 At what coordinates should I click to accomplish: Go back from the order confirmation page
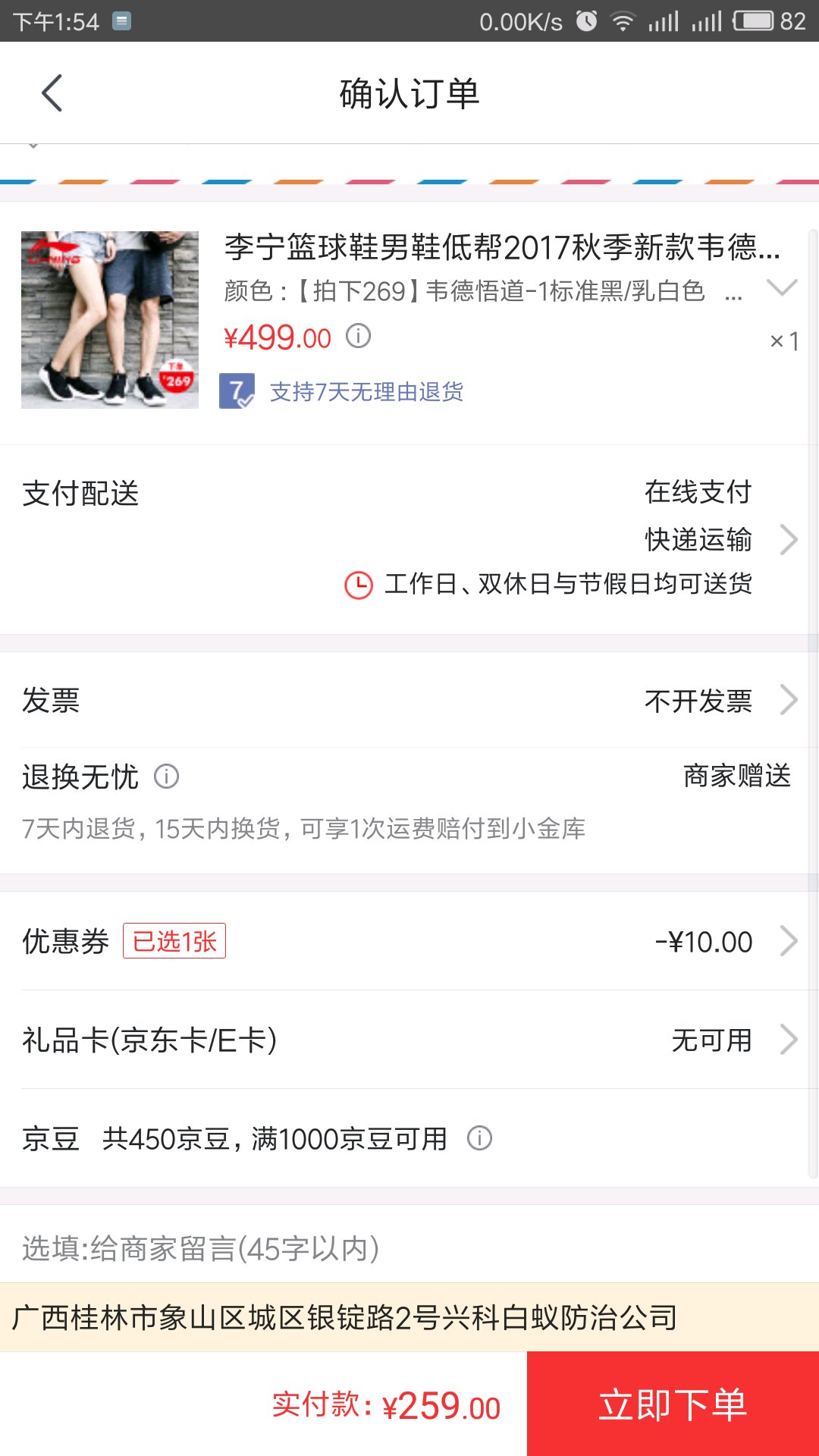(x=52, y=93)
